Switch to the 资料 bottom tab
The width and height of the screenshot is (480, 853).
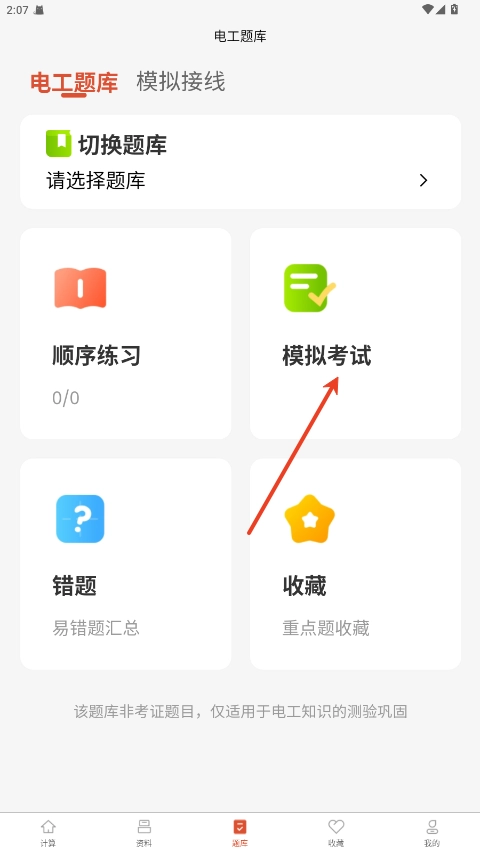click(144, 833)
